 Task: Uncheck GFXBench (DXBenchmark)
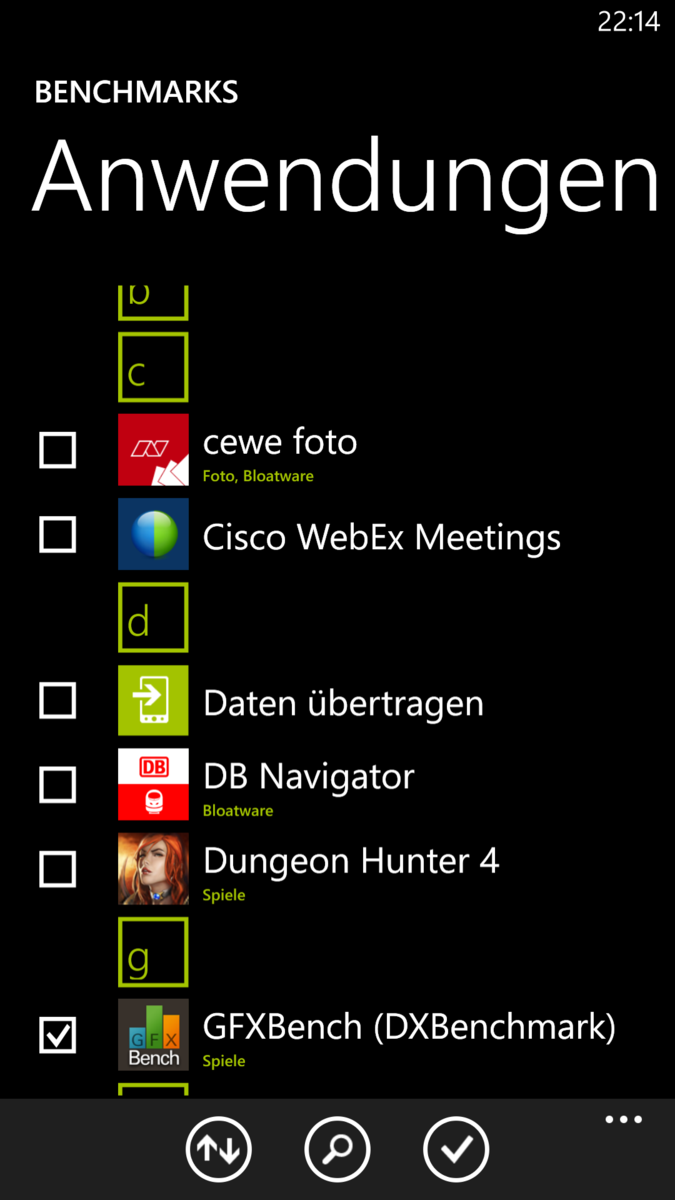[x=57, y=1035]
